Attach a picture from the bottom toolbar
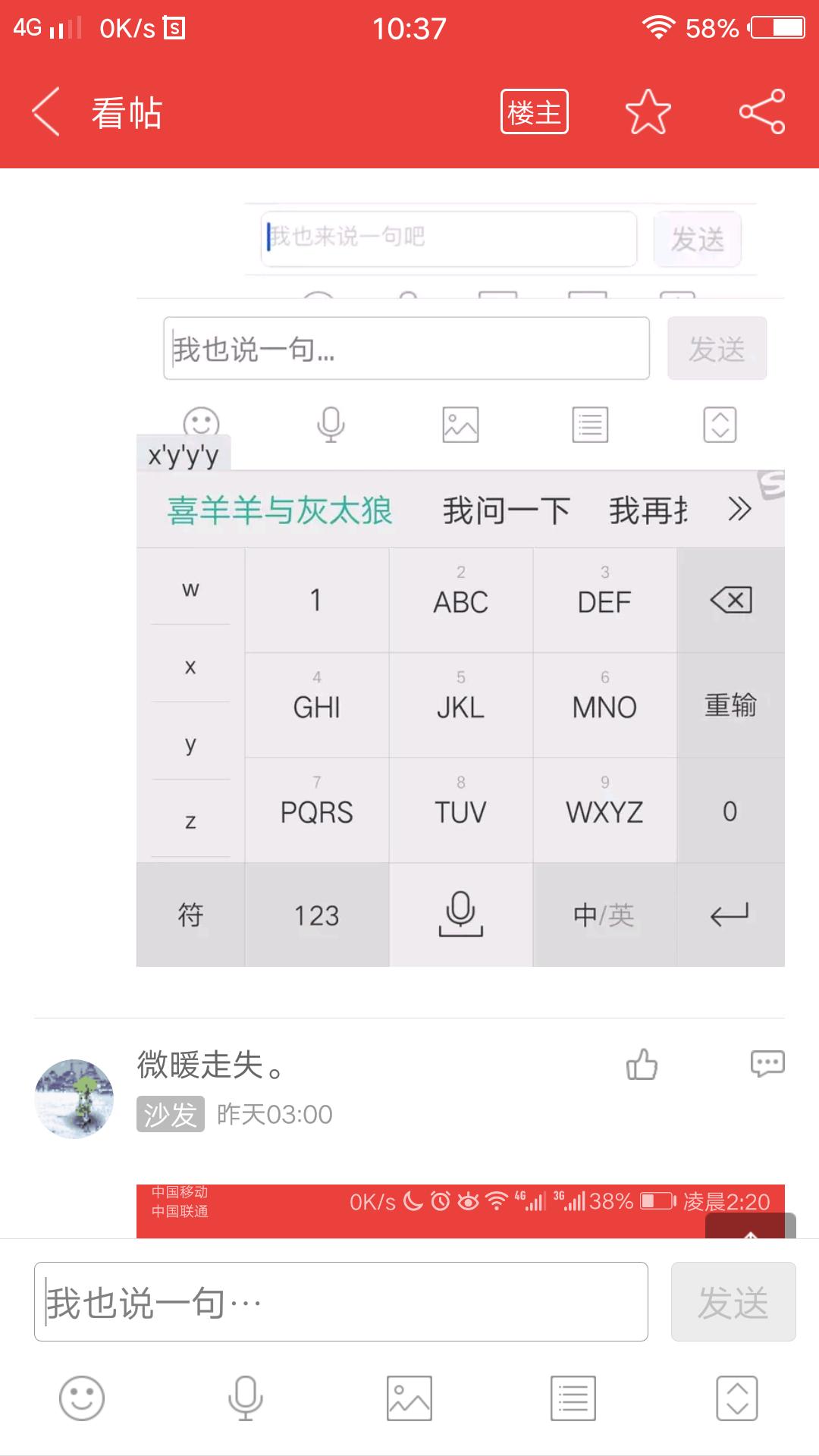The width and height of the screenshot is (819, 1456). (409, 1398)
